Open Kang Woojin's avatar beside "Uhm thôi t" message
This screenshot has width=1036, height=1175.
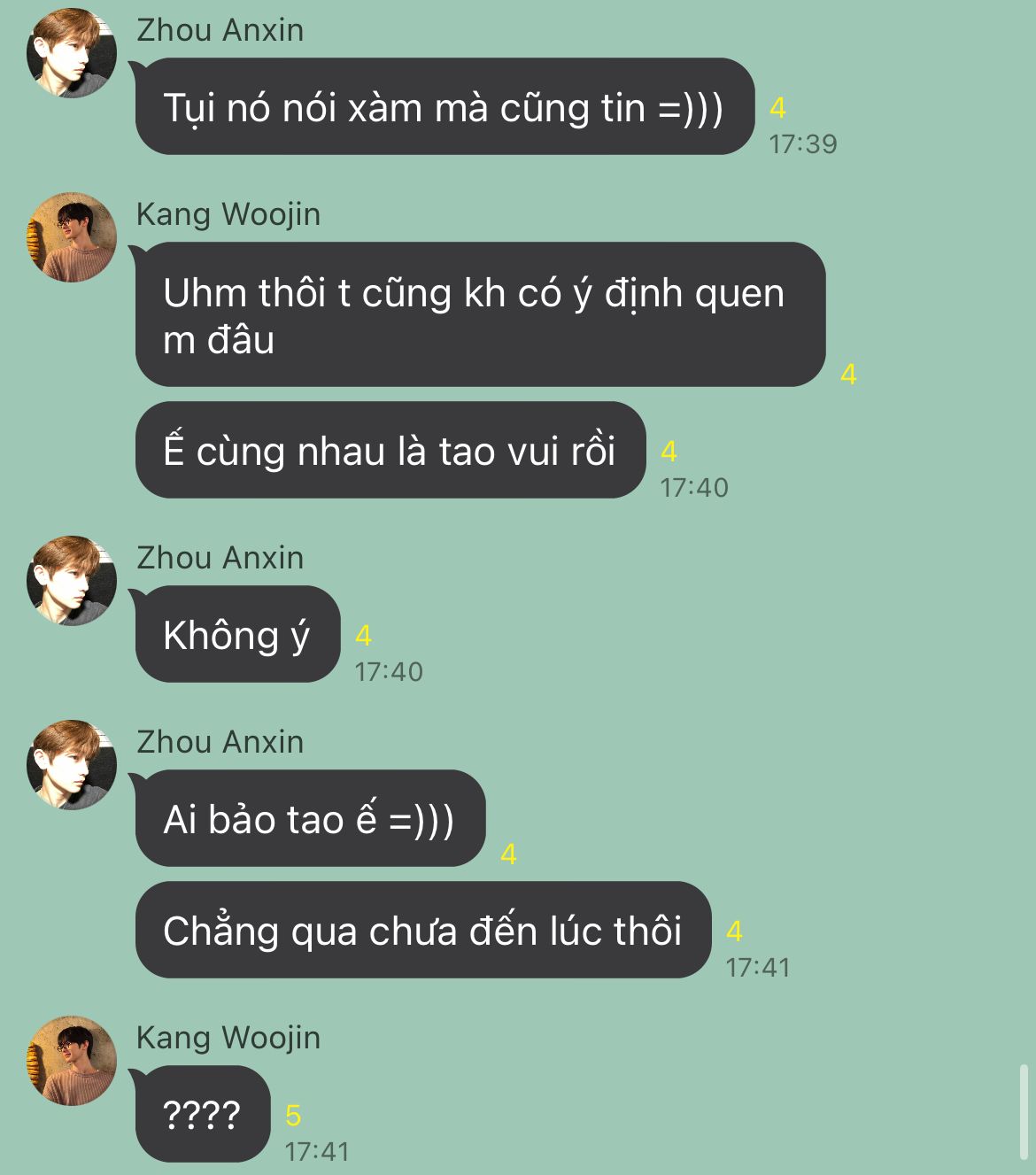[x=72, y=237]
